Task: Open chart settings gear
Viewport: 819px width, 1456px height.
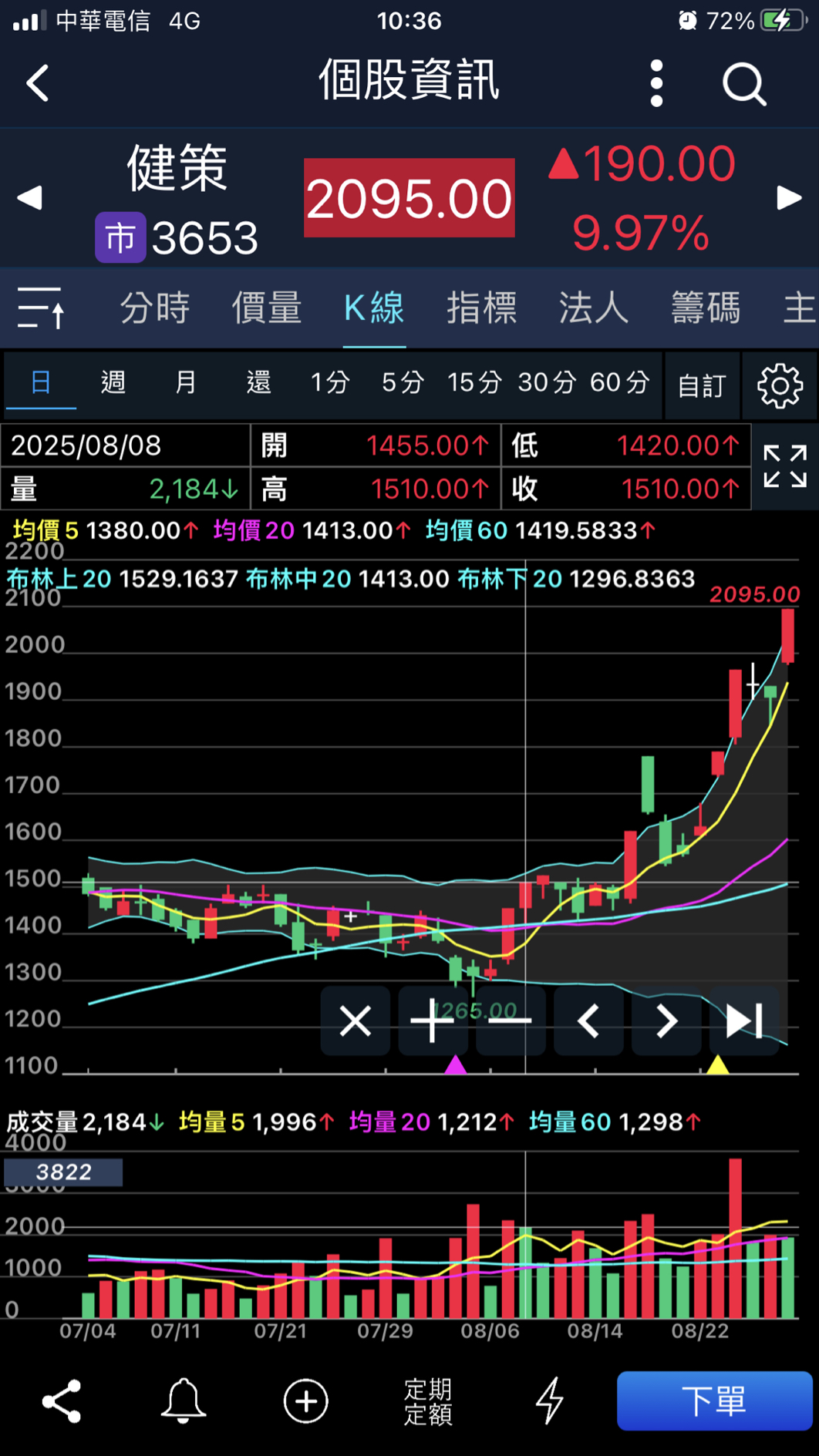Action: [780, 385]
